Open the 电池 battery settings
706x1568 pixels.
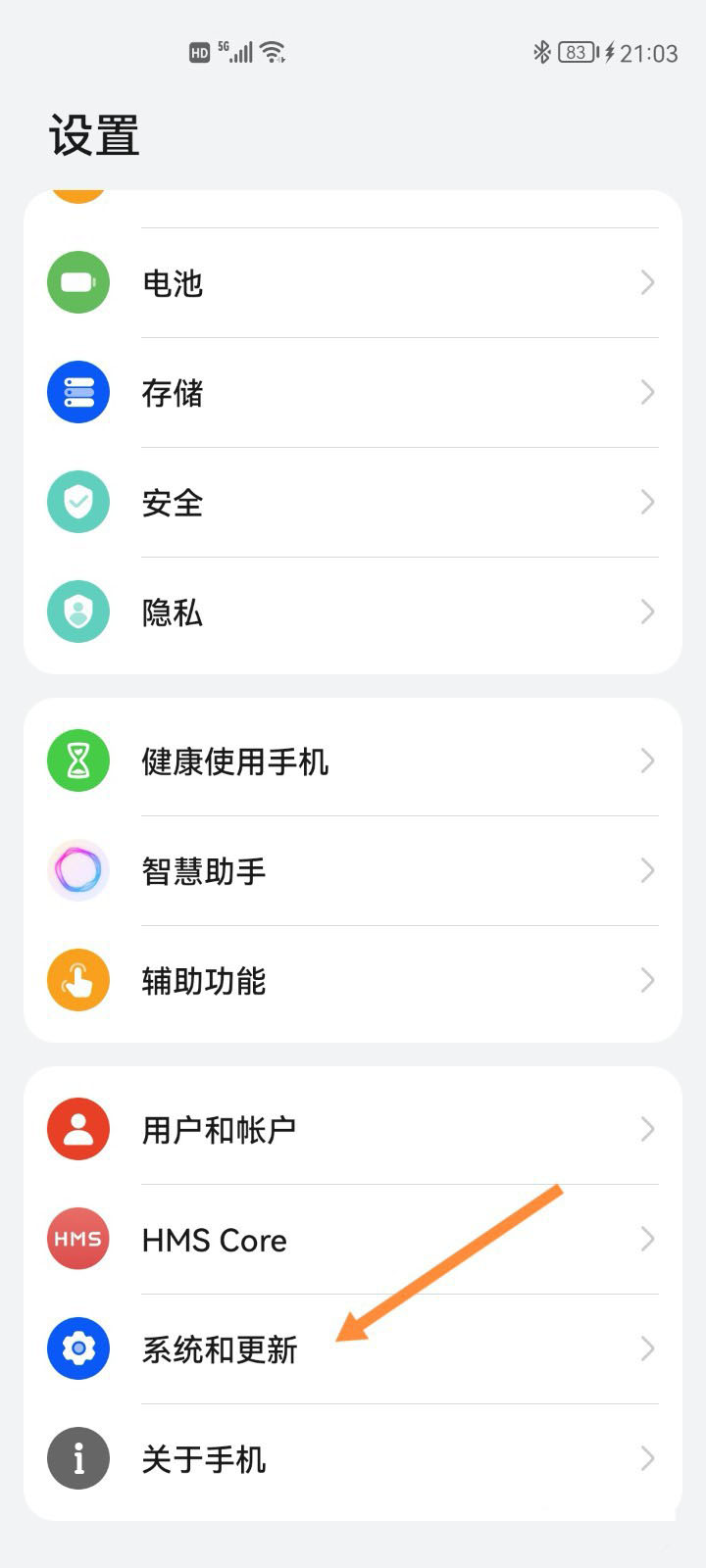click(353, 283)
